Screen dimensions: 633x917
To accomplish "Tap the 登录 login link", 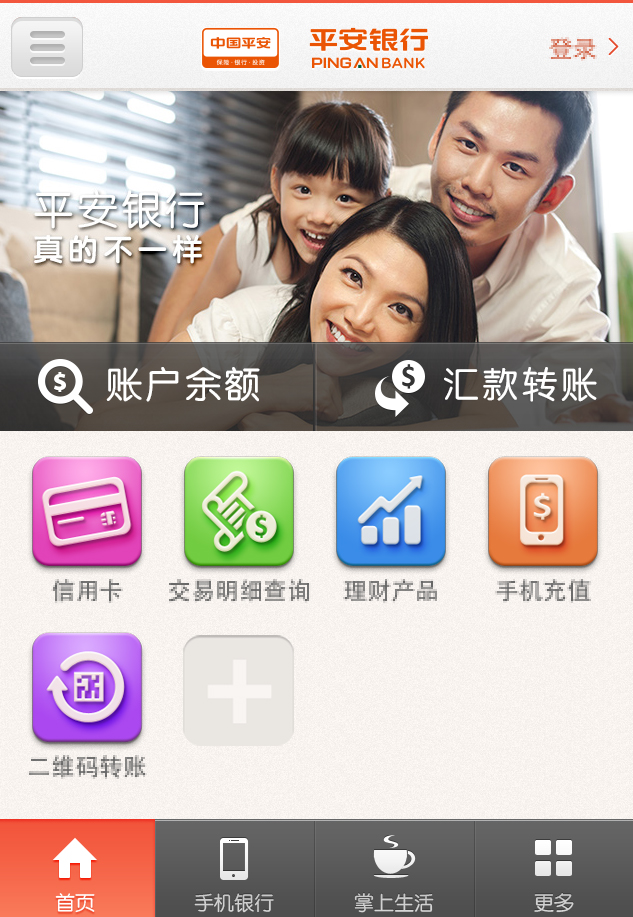I will pyautogui.click(x=584, y=47).
